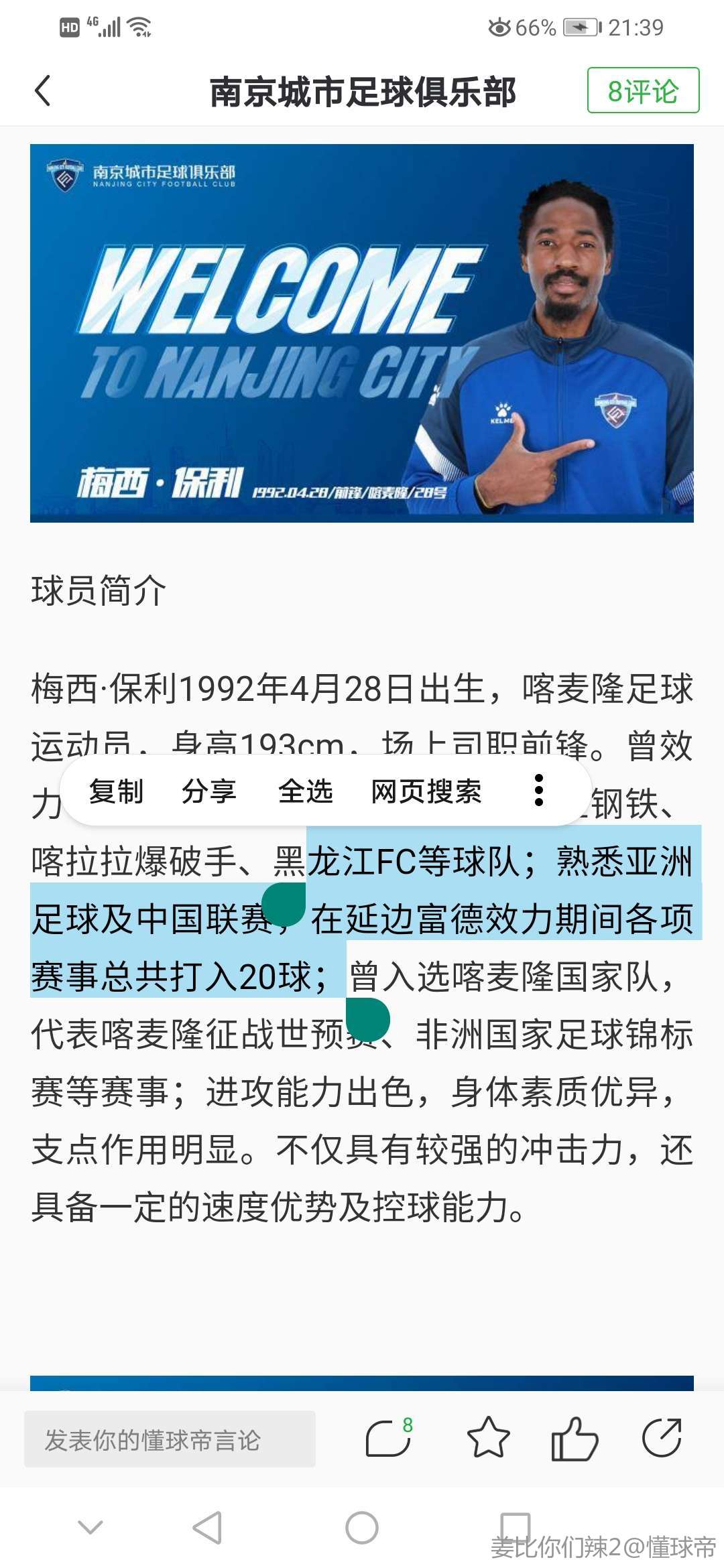
Task: Like the article with thumbs-up icon
Action: pos(574,1438)
